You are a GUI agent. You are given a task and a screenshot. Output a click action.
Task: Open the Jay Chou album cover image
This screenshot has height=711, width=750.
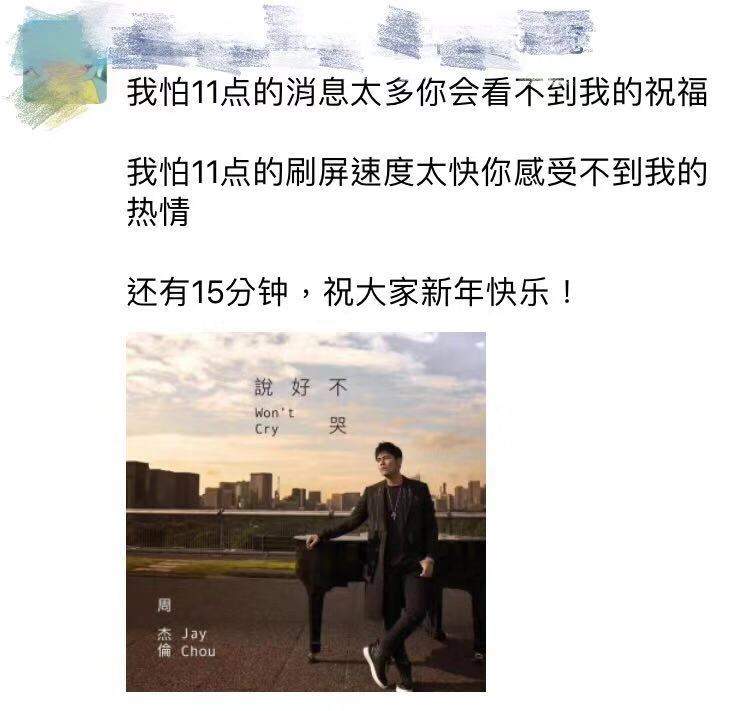click(305, 511)
